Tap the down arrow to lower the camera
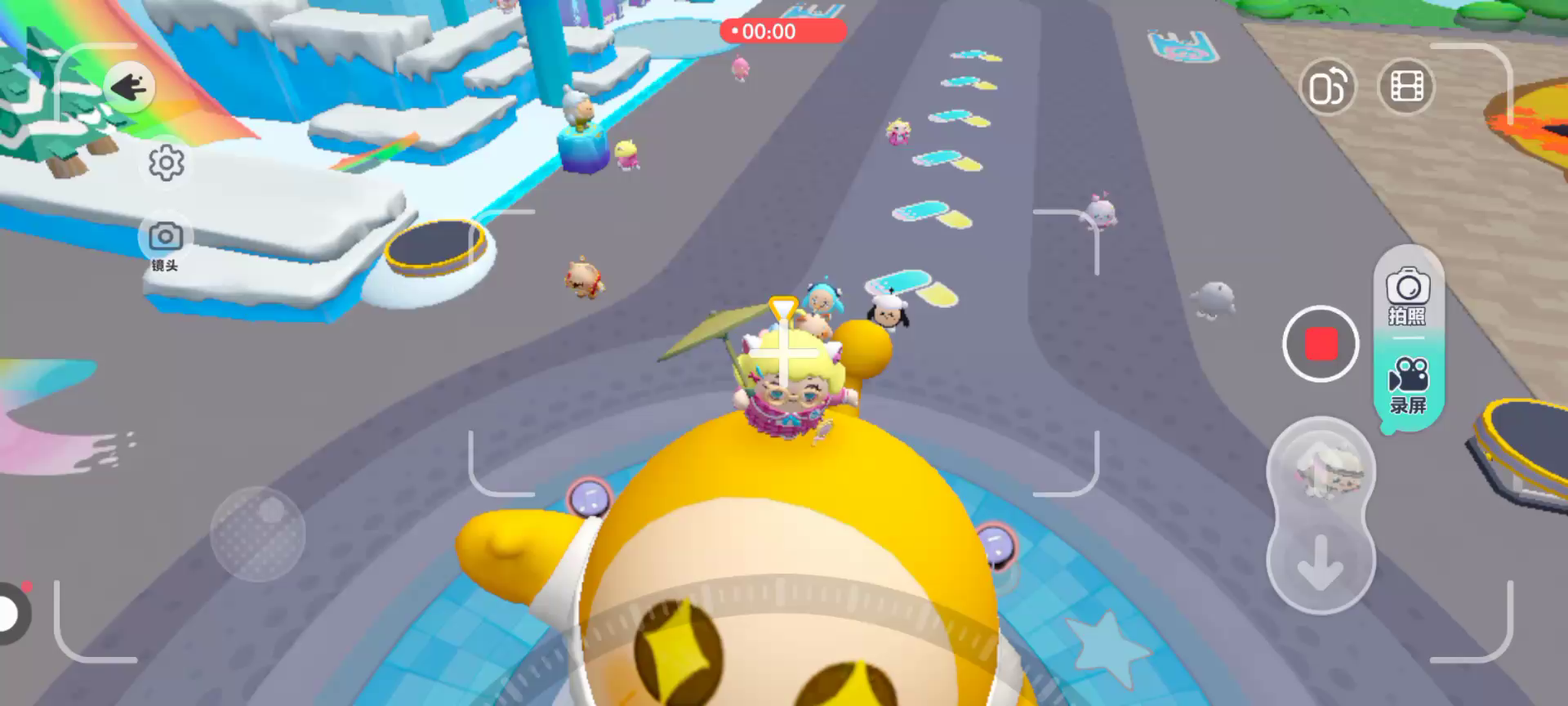1568x706 pixels. click(x=1320, y=565)
